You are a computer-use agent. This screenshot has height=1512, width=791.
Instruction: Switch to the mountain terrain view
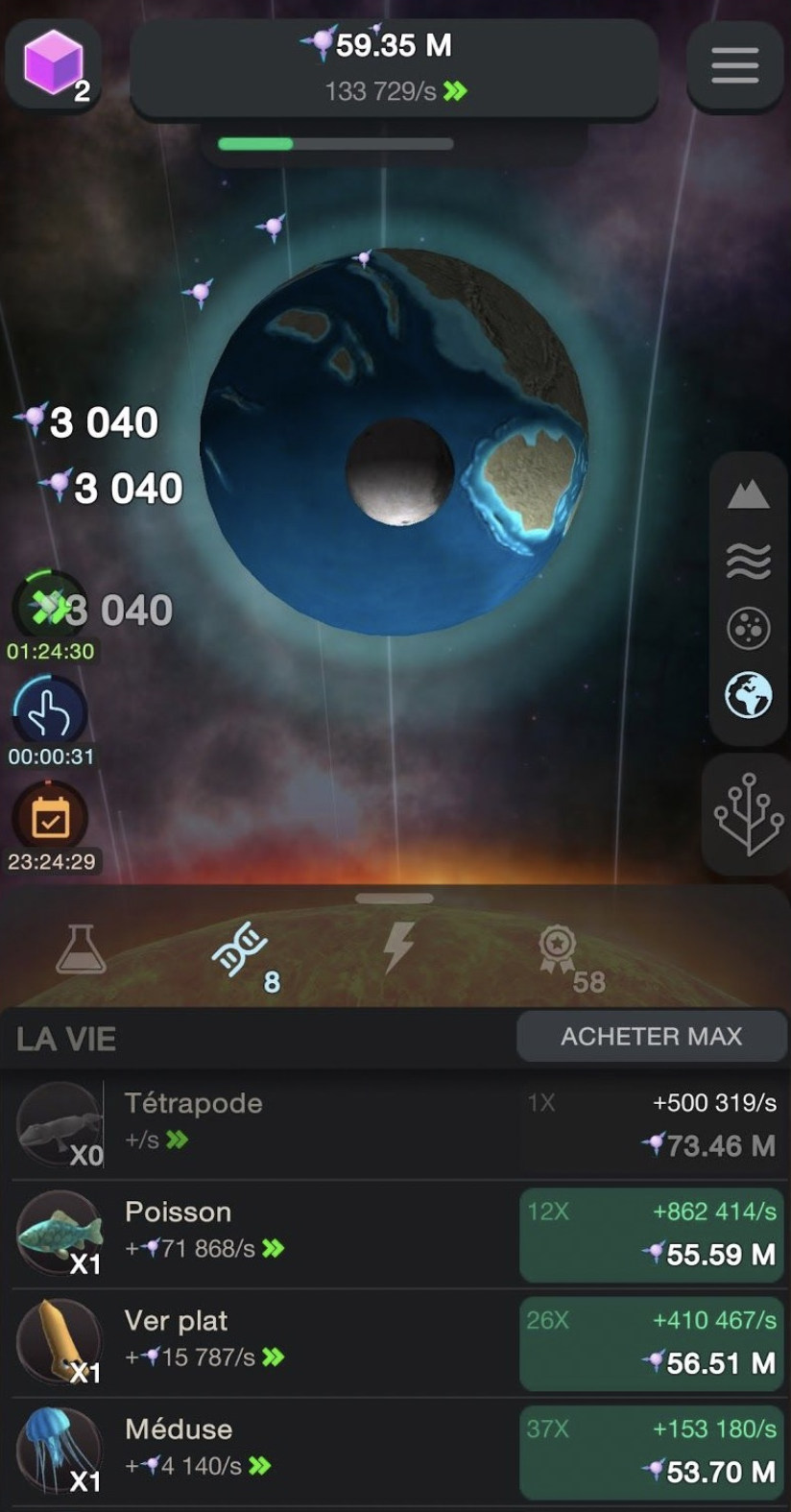click(x=749, y=495)
